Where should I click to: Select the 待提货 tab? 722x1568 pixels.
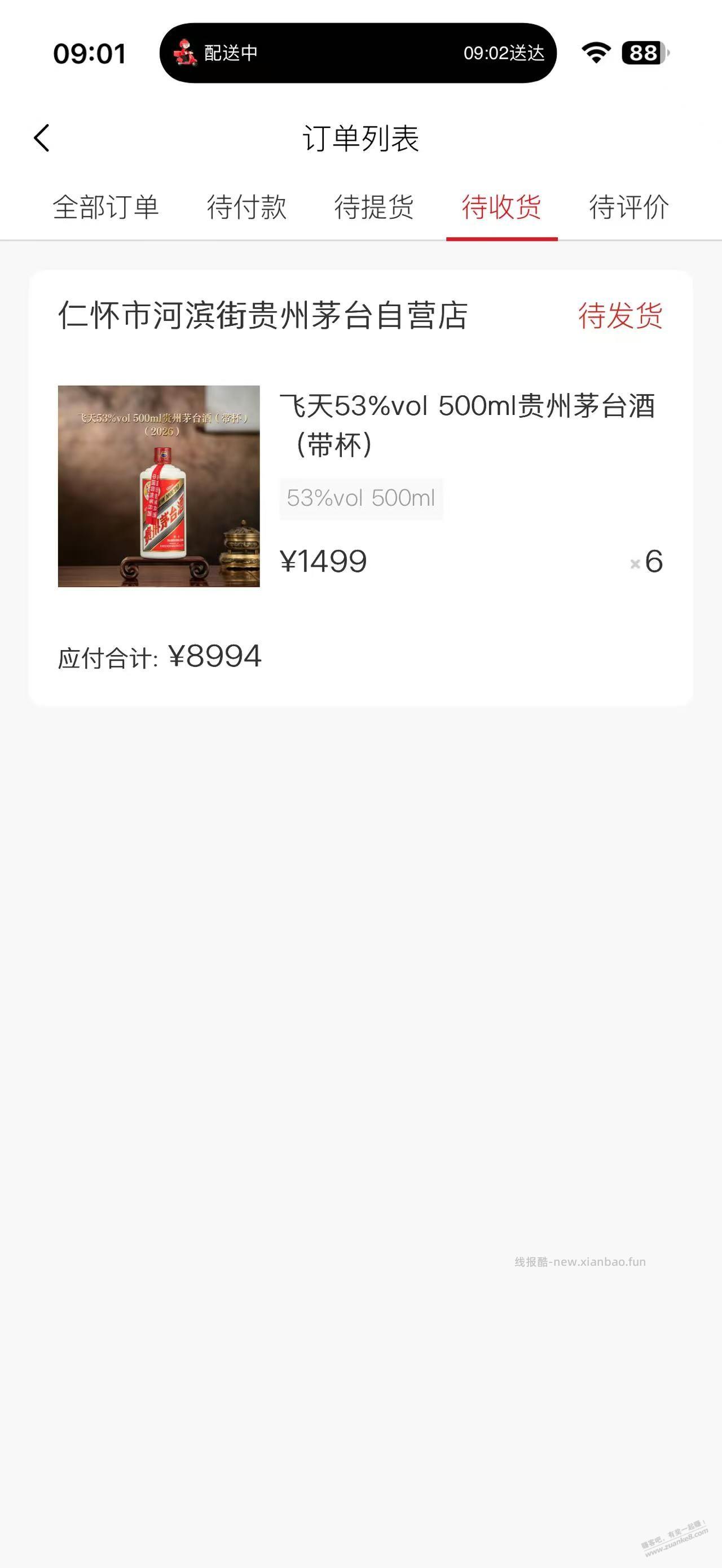[373, 207]
